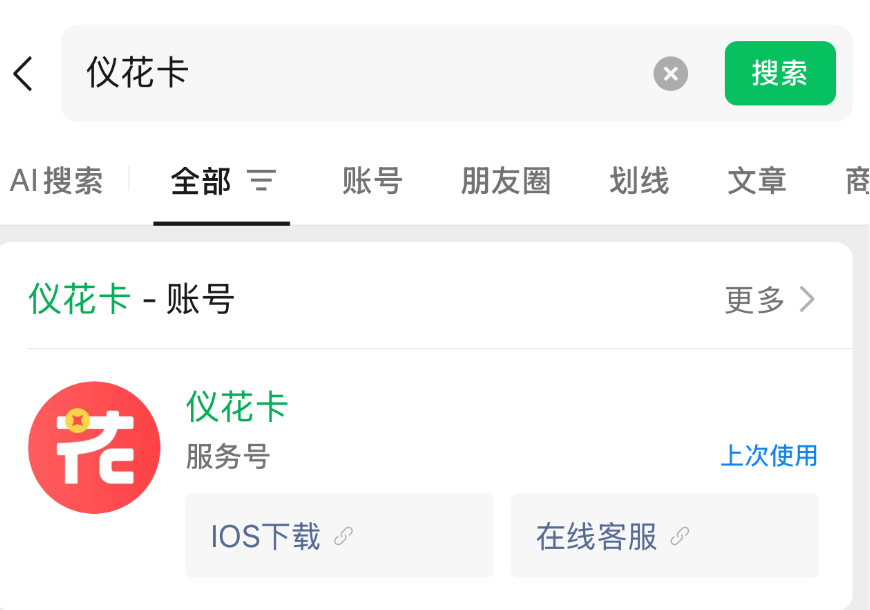Switch to the AI搜索 tab

(x=57, y=181)
